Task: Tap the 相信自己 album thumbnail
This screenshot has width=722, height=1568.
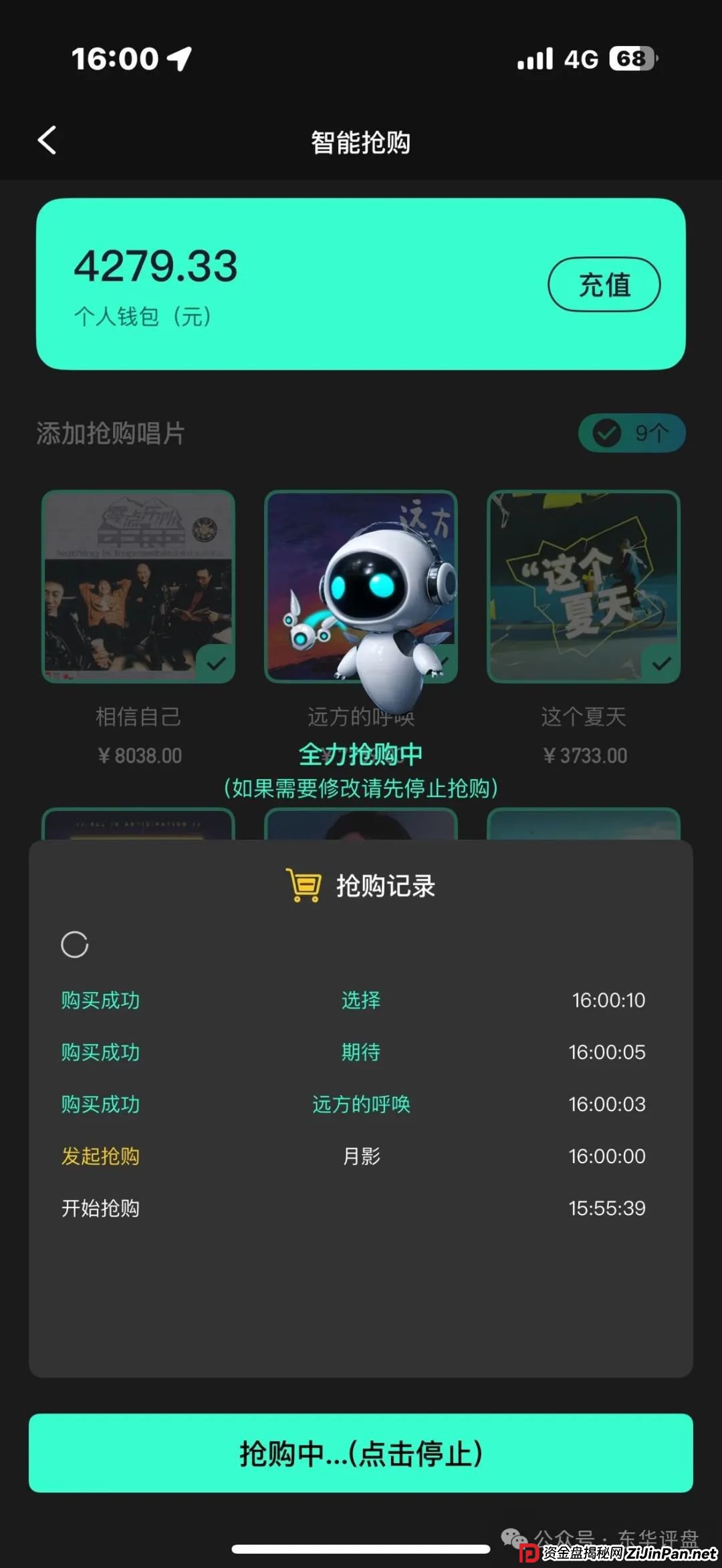Action: point(137,586)
